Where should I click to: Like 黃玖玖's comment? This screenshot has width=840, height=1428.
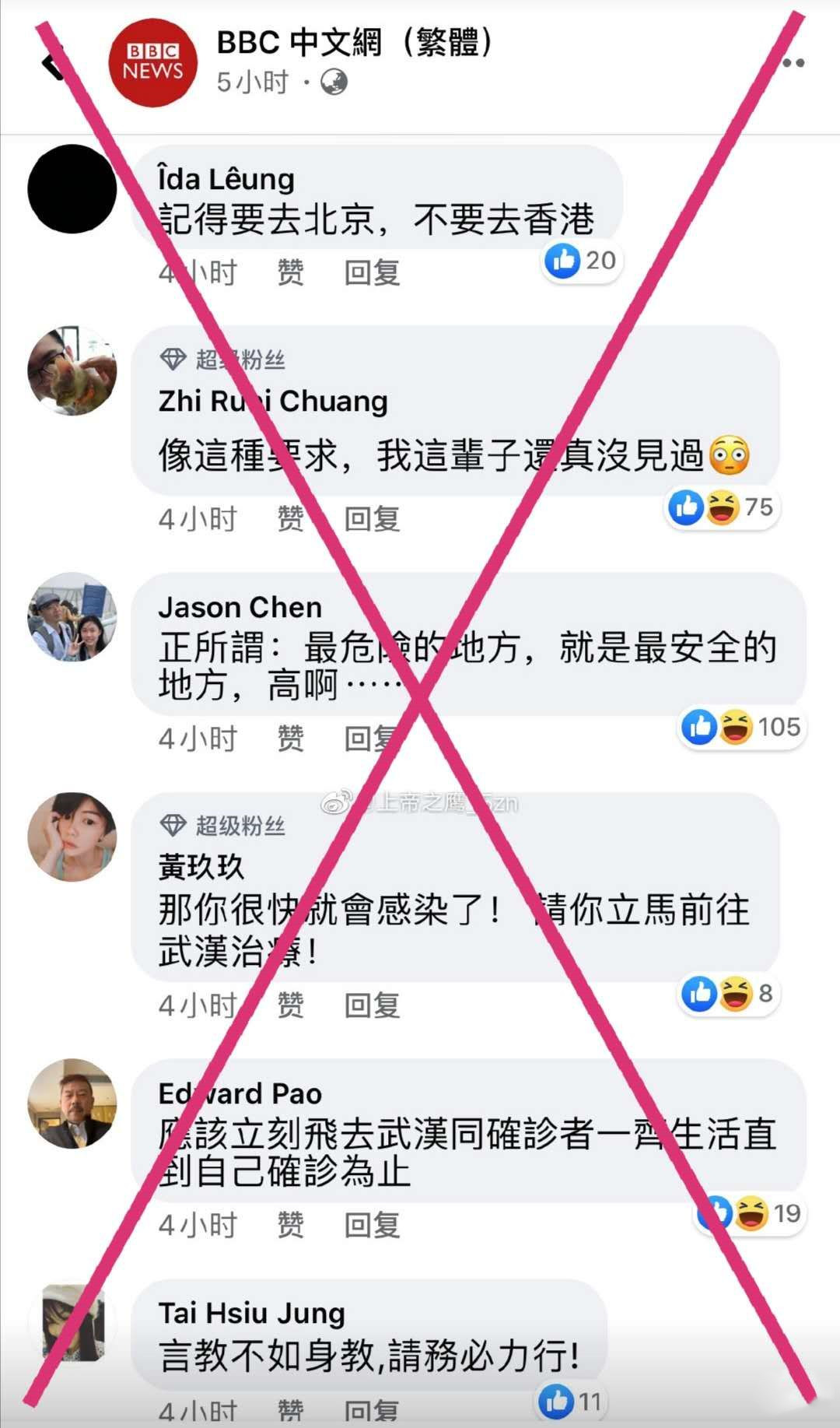(x=290, y=1005)
